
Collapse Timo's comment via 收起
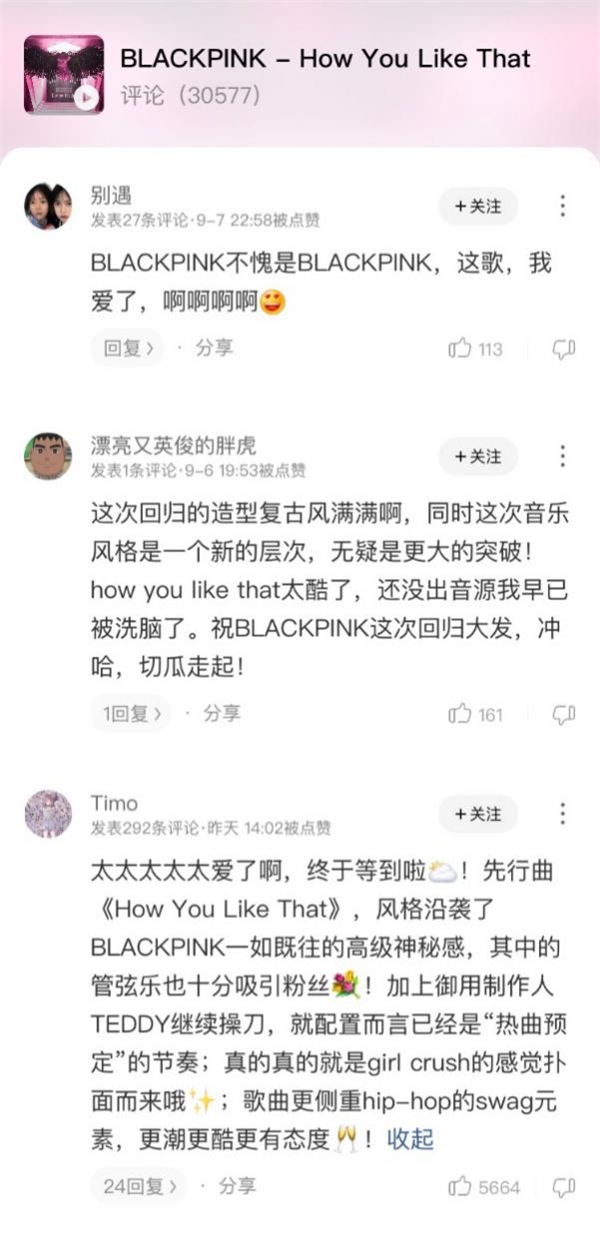[x=411, y=1139]
